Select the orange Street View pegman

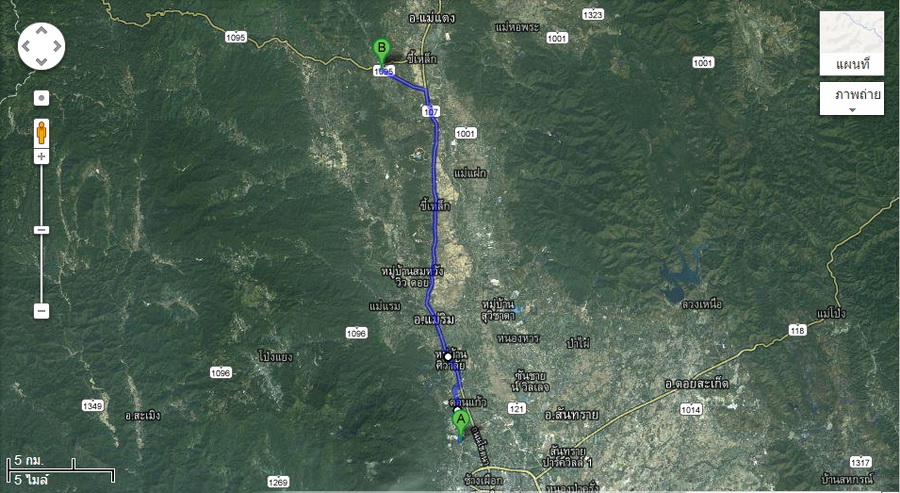(x=41, y=132)
